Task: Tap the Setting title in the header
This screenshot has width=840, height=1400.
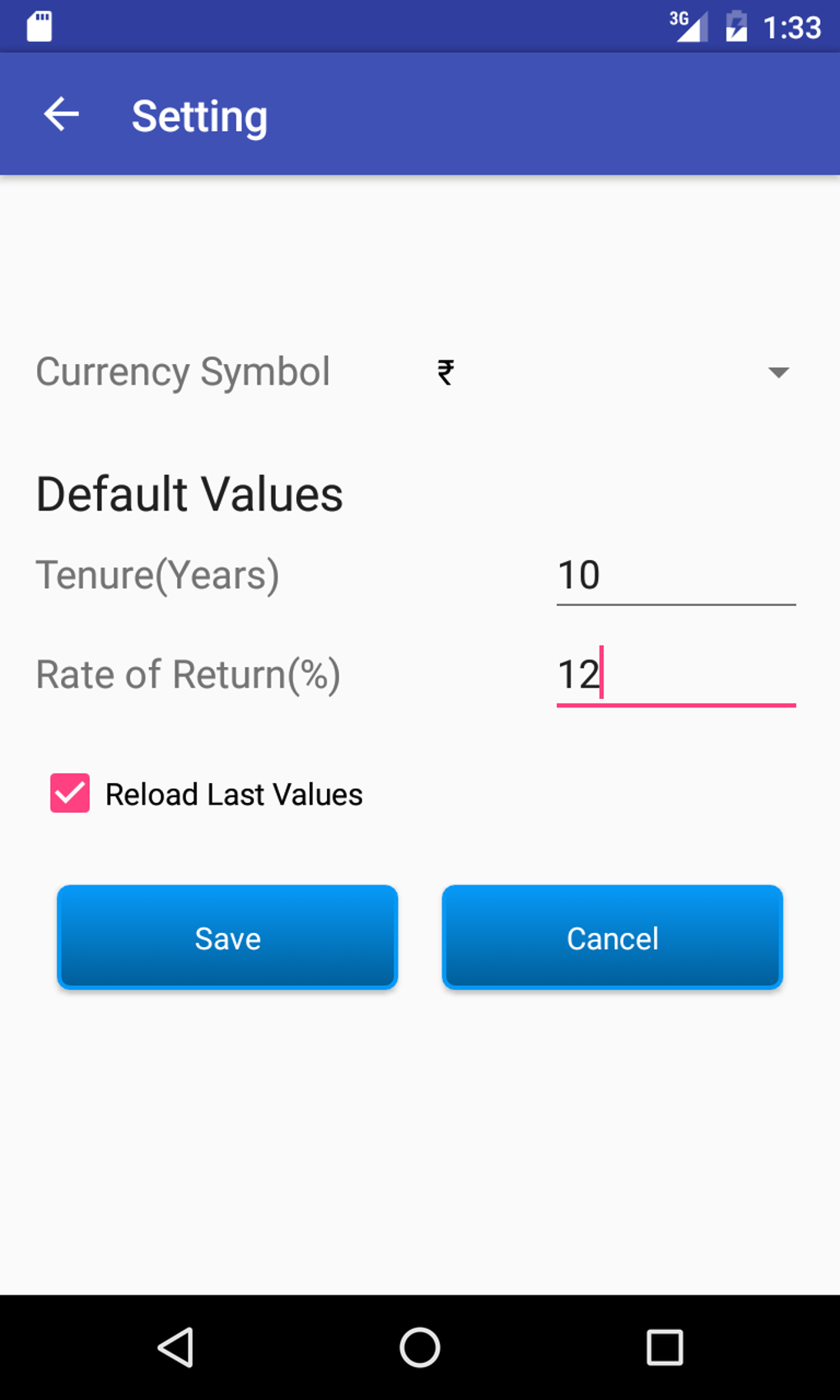Action: [x=199, y=114]
